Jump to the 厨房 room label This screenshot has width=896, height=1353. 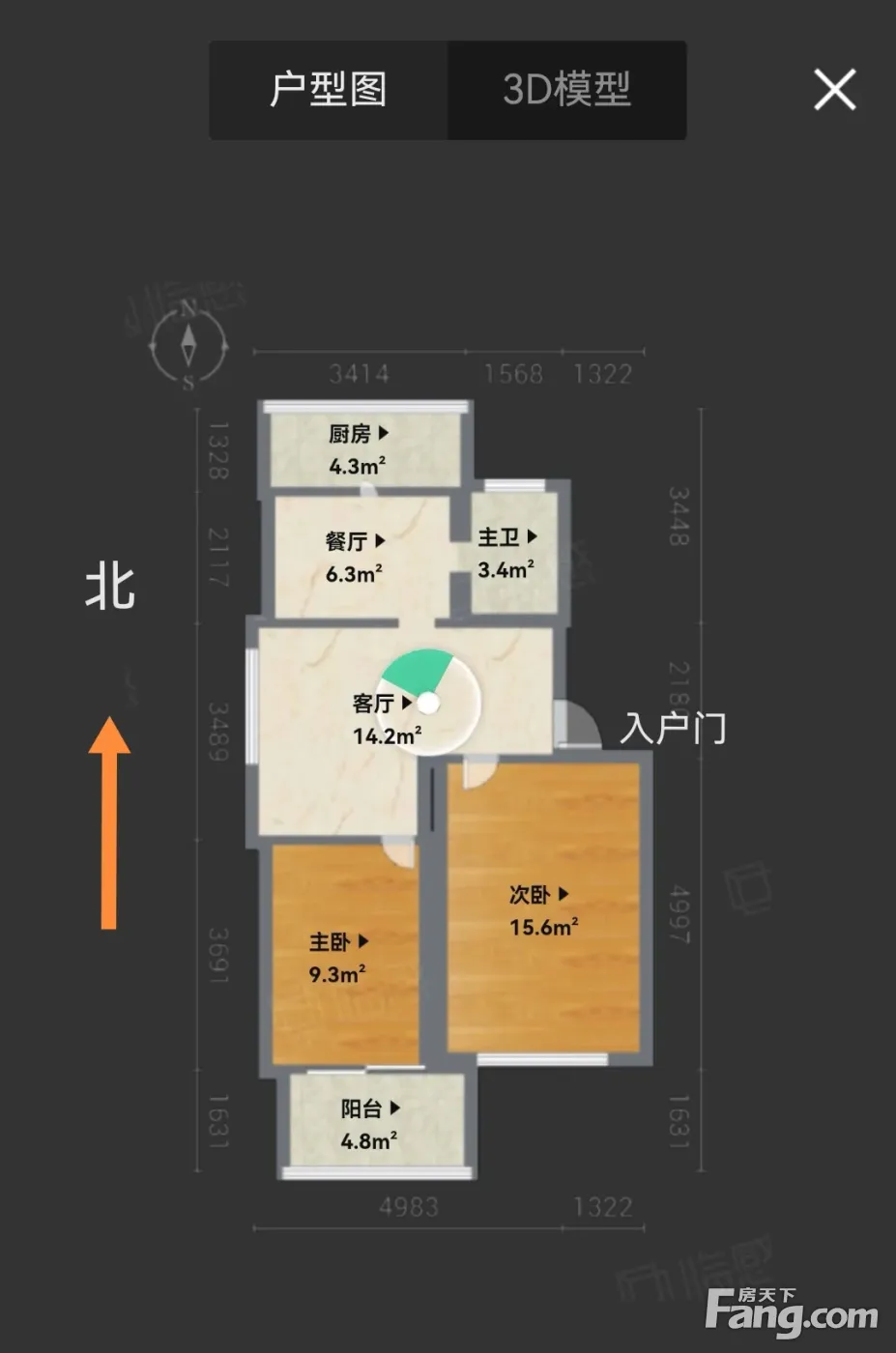pos(359,434)
